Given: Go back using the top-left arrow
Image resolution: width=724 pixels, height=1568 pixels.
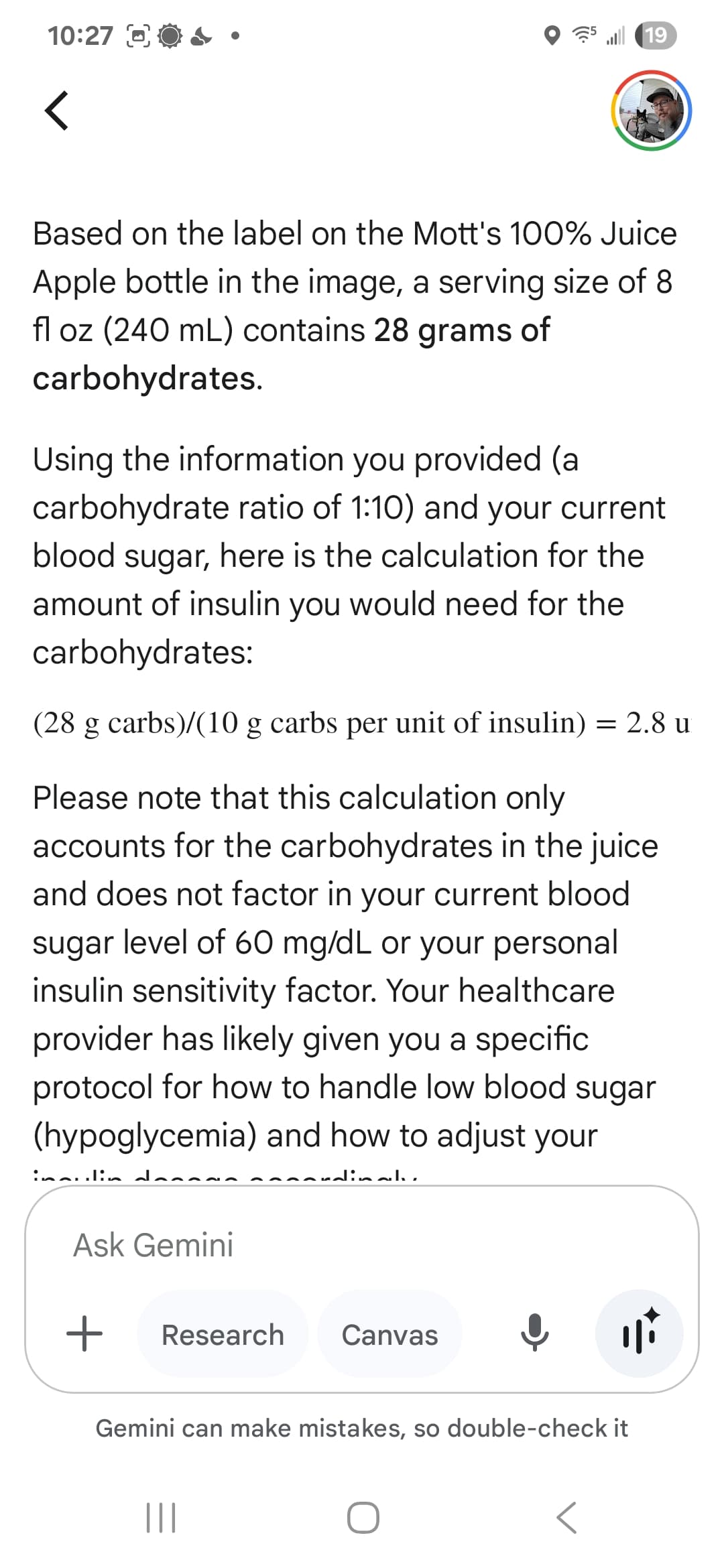Looking at the screenshot, I should pyautogui.click(x=57, y=111).
